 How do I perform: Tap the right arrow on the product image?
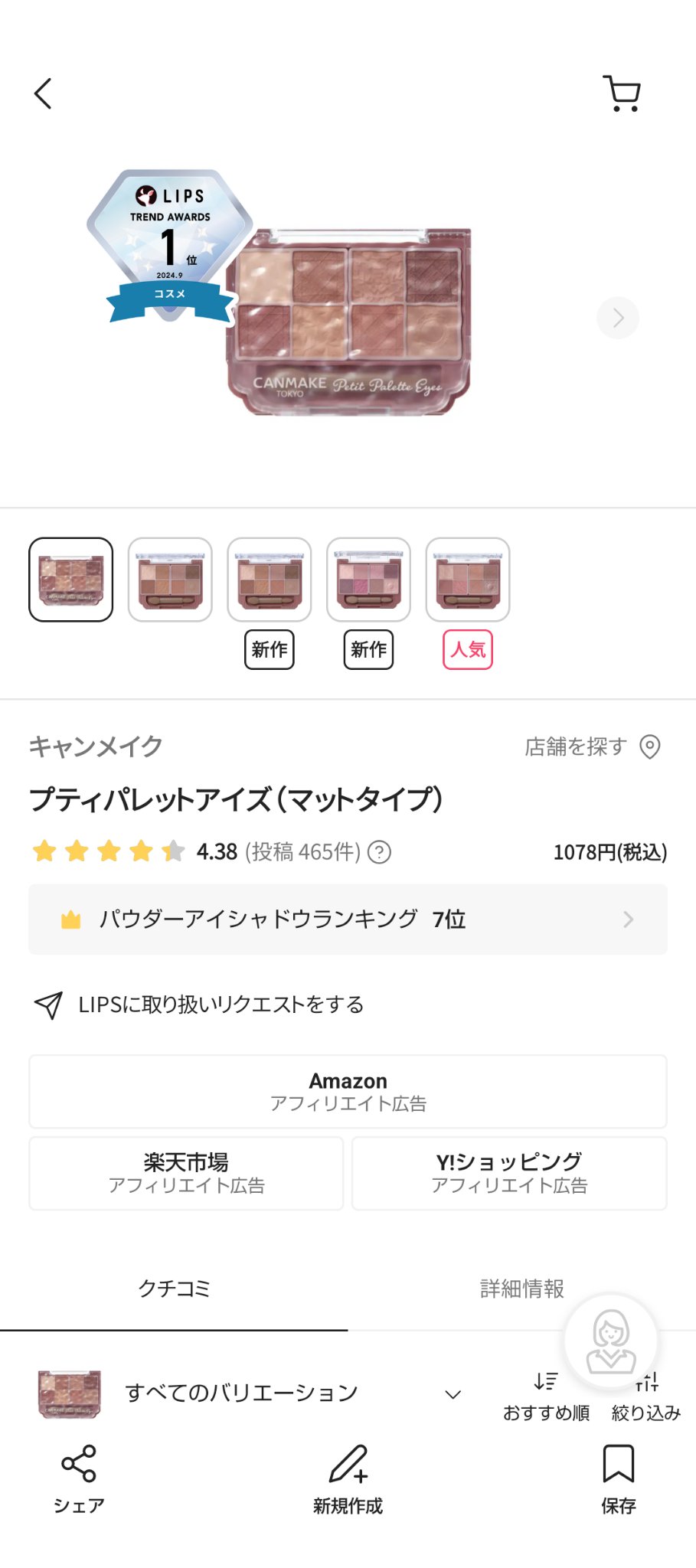(x=617, y=318)
